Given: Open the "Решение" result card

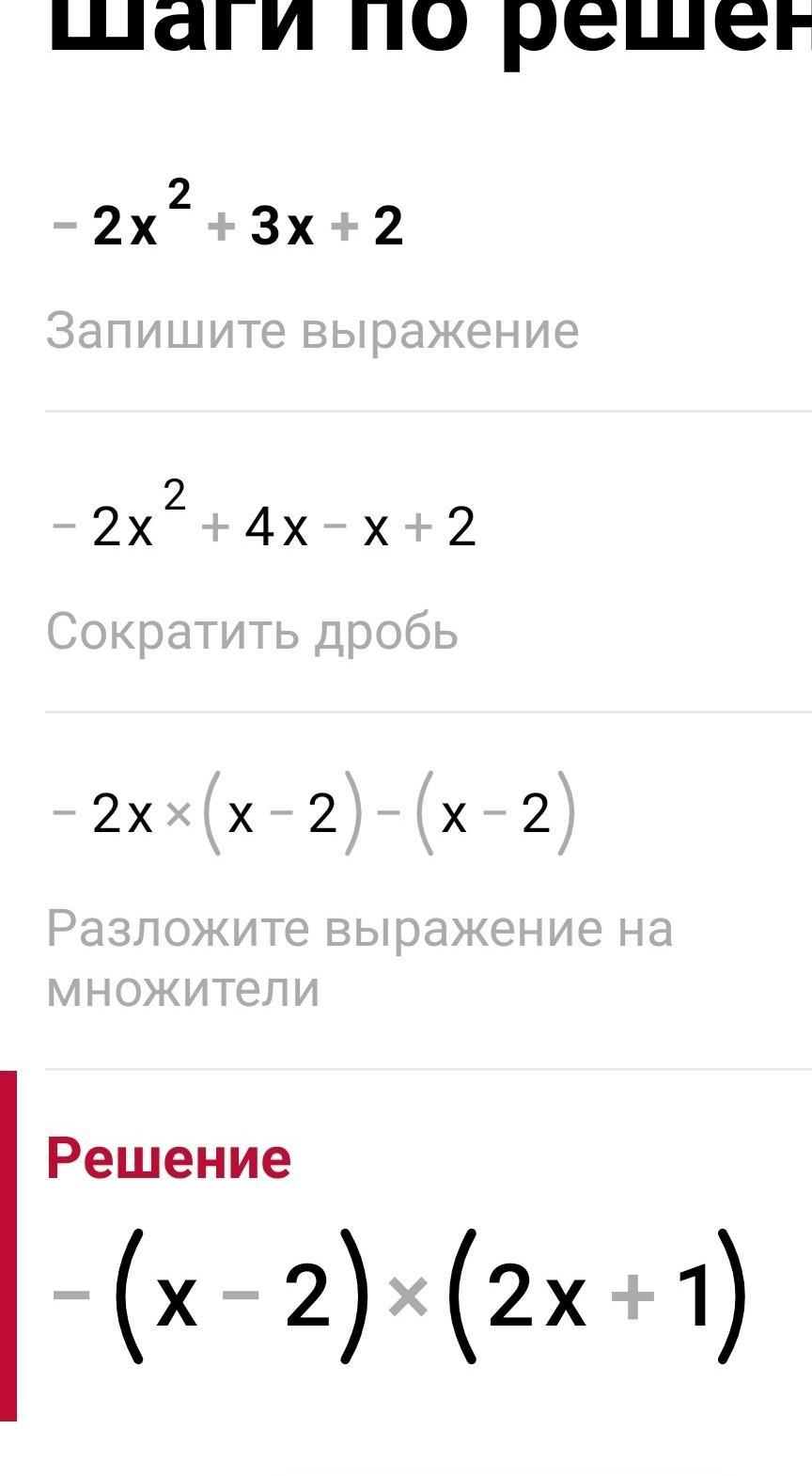Looking at the screenshot, I should (x=406, y=1246).
